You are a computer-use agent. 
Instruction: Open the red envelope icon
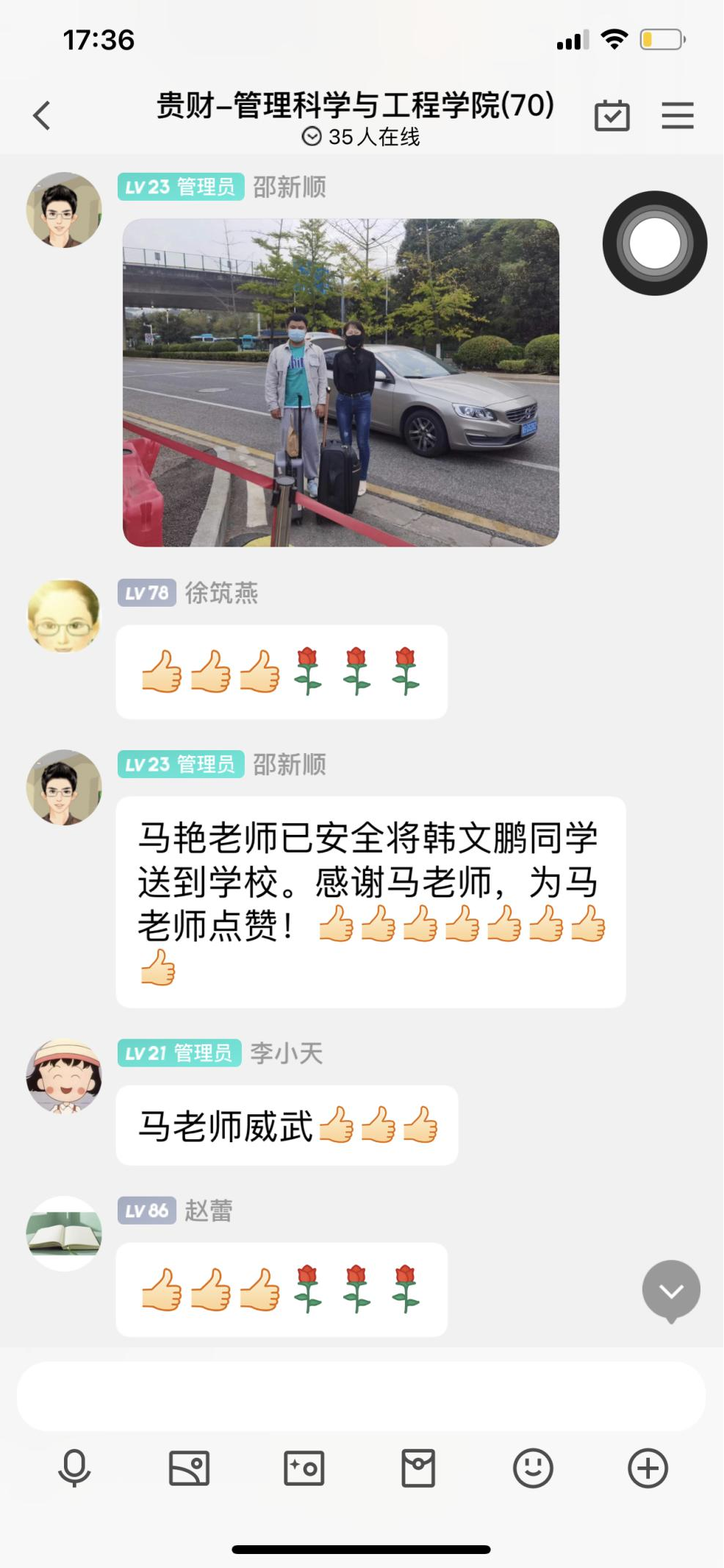point(418,1469)
